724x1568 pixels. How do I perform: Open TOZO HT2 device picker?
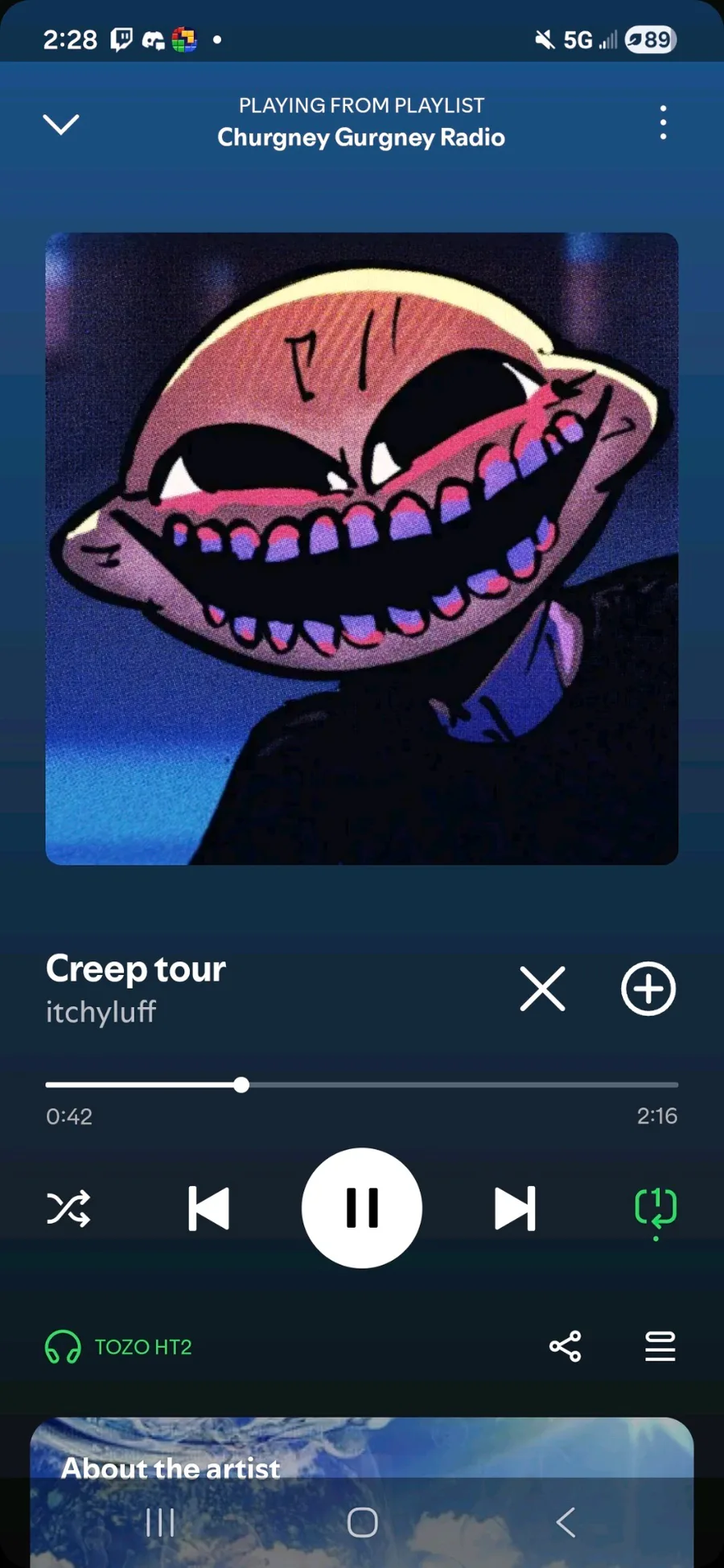coord(119,1347)
